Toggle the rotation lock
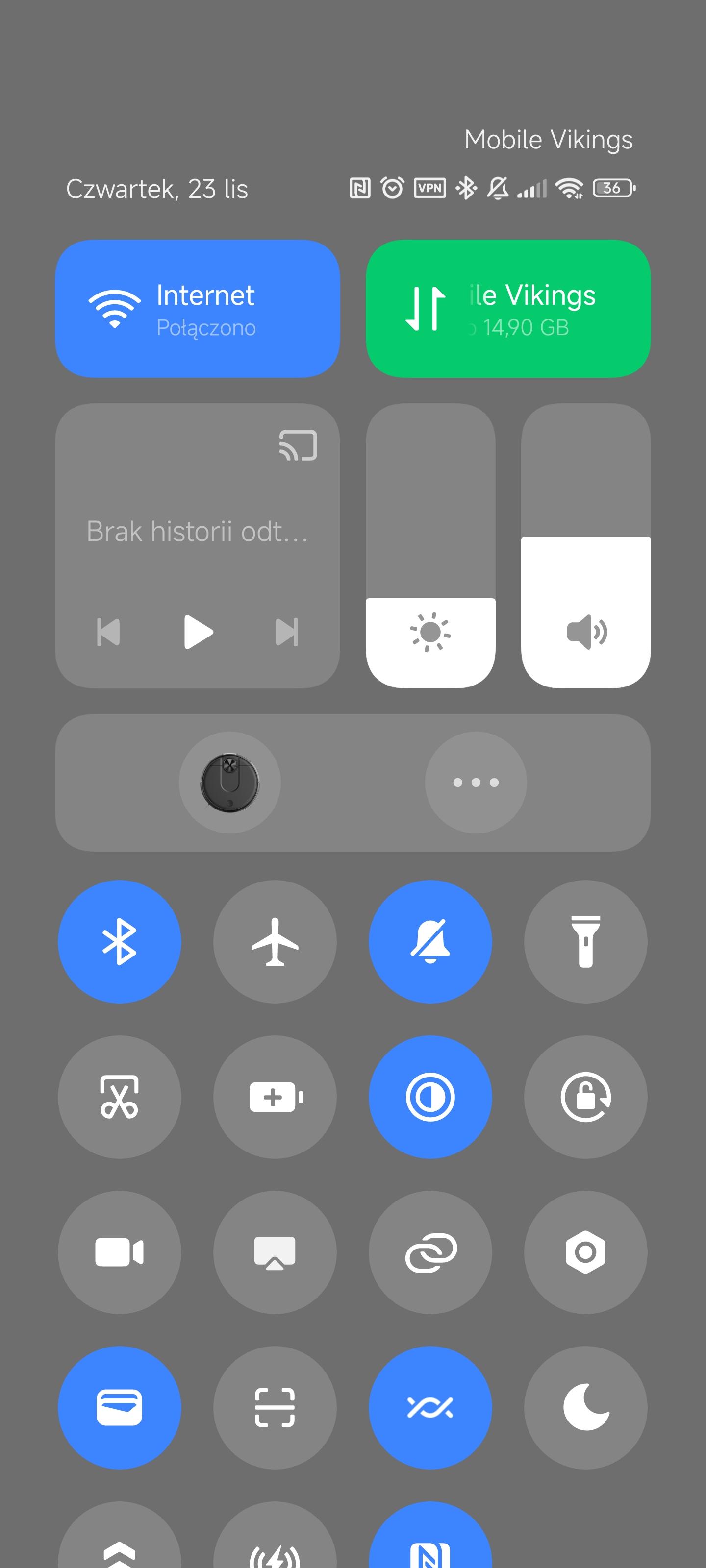Viewport: 706px width, 1568px height. [585, 1097]
